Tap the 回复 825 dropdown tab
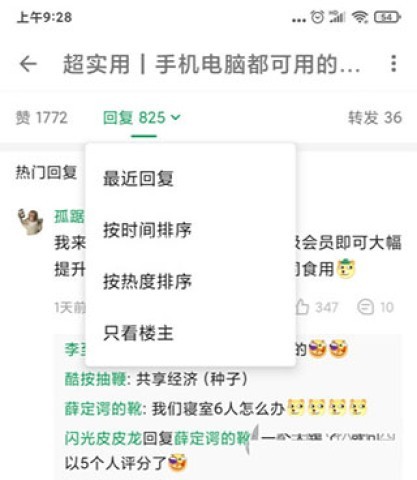The height and width of the screenshot is (480, 417). pyautogui.click(x=142, y=118)
